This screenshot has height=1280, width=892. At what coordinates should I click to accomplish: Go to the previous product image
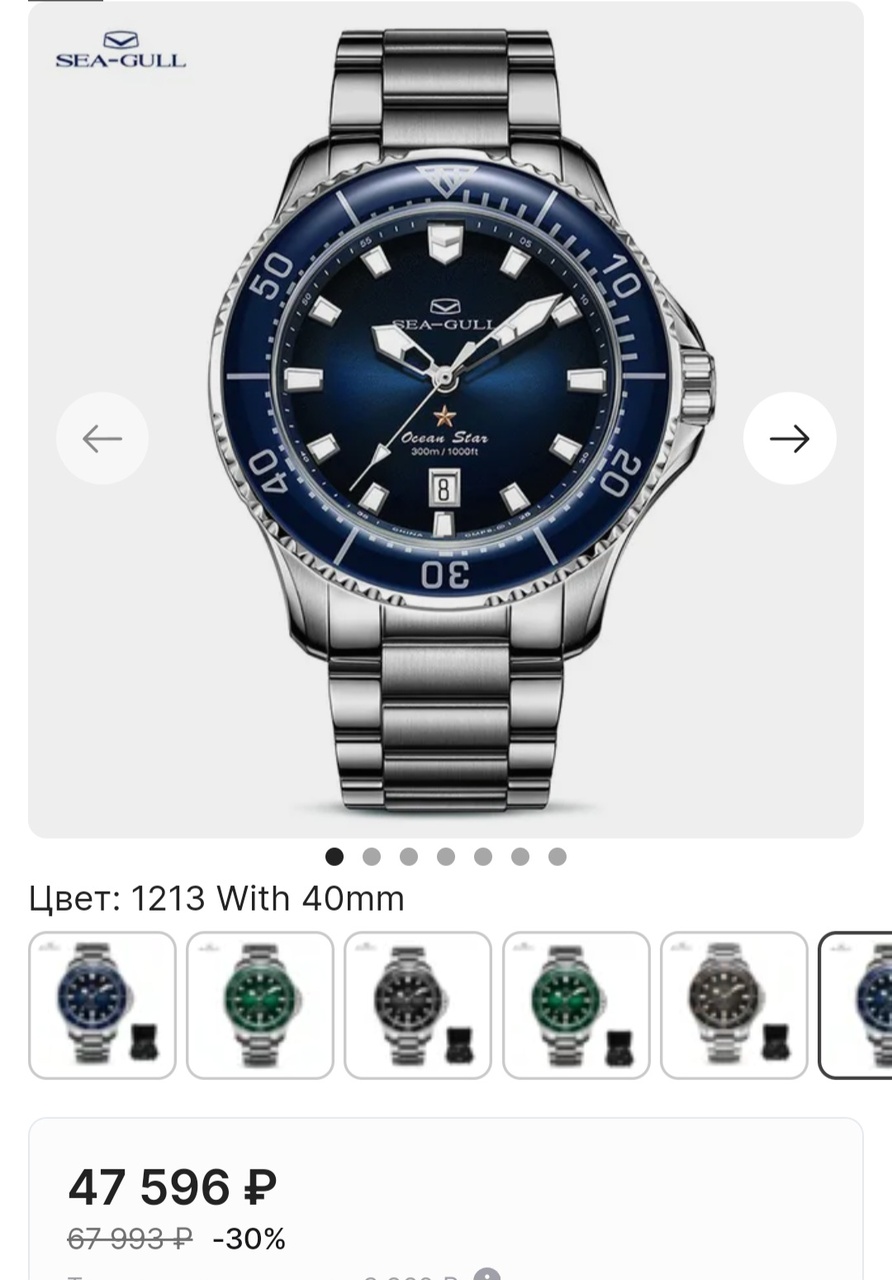(102, 438)
